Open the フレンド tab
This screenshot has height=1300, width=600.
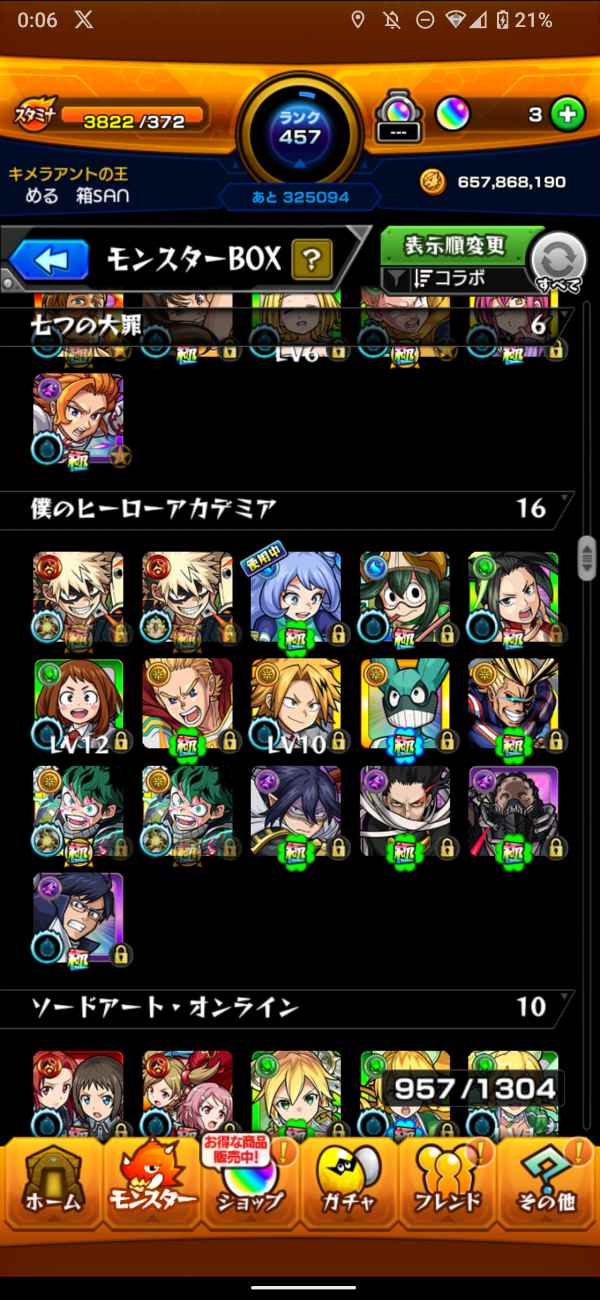click(x=449, y=1190)
